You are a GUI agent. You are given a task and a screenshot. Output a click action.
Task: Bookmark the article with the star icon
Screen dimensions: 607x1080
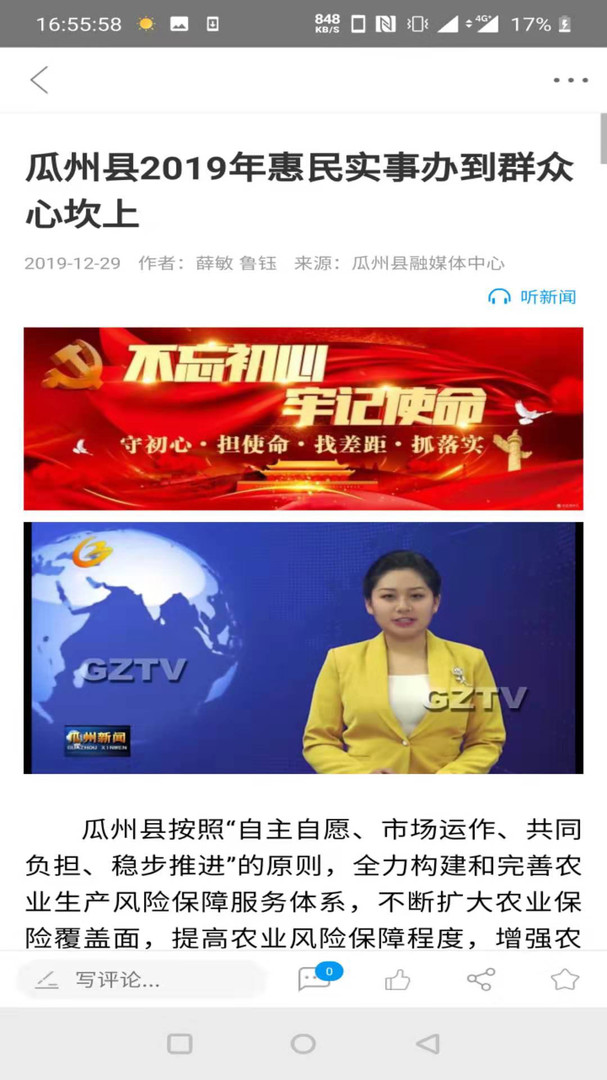[x=565, y=980]
